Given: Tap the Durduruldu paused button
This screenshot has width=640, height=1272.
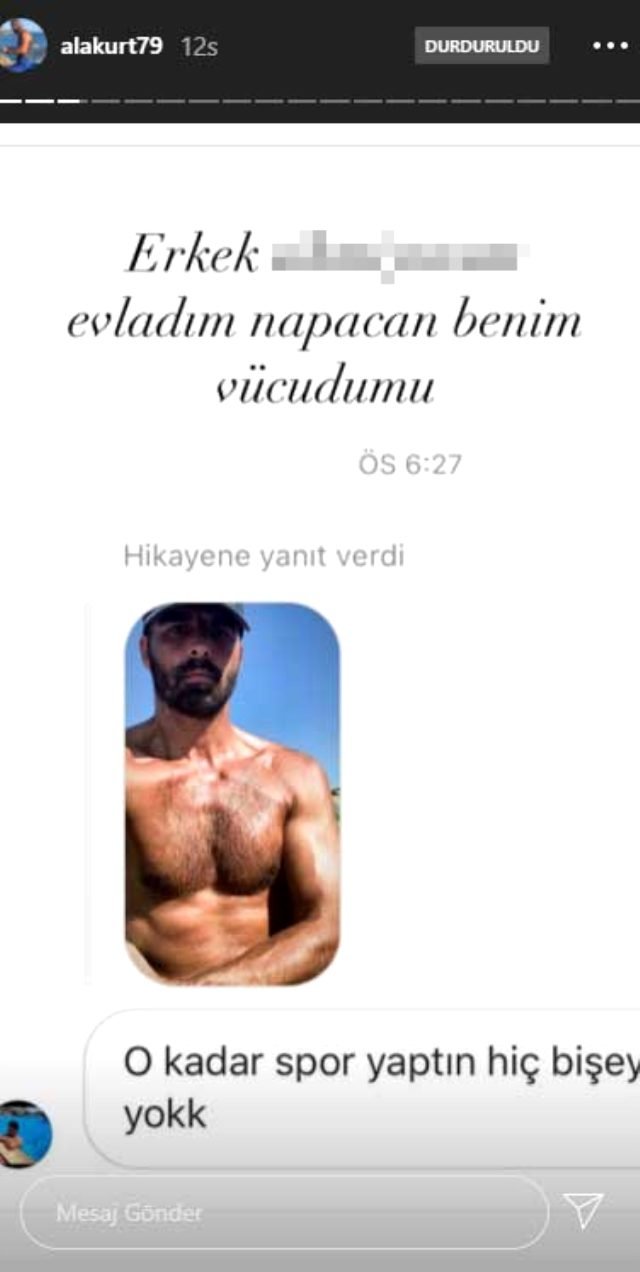Looking at the screenshot, I should [482, 46].
